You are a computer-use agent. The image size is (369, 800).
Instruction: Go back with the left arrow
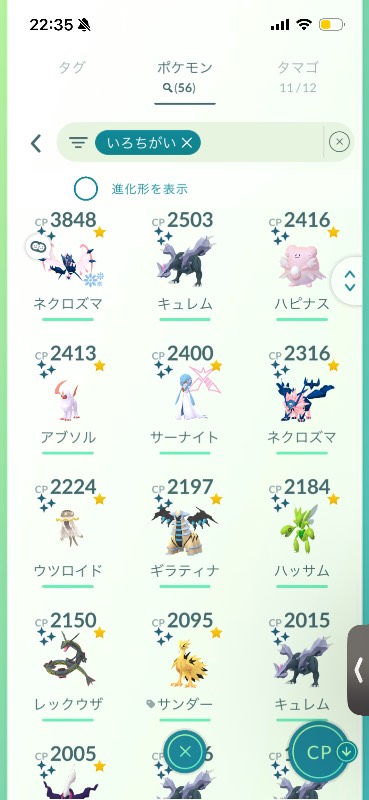(x=36, y=143)
